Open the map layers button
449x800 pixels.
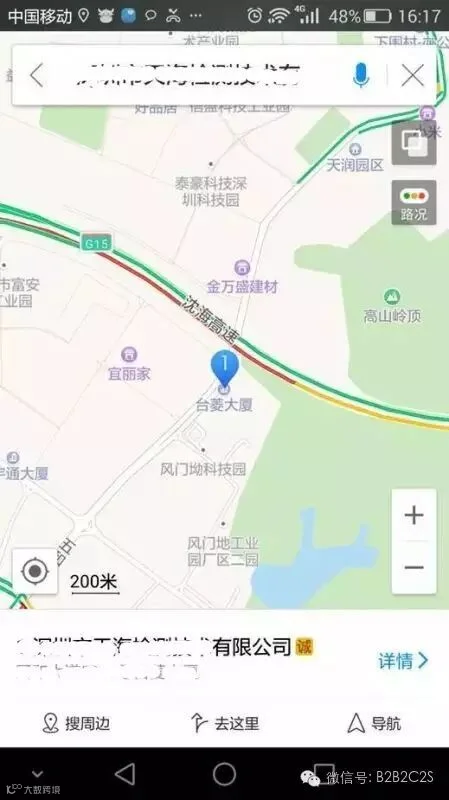(x=414, y=142)
